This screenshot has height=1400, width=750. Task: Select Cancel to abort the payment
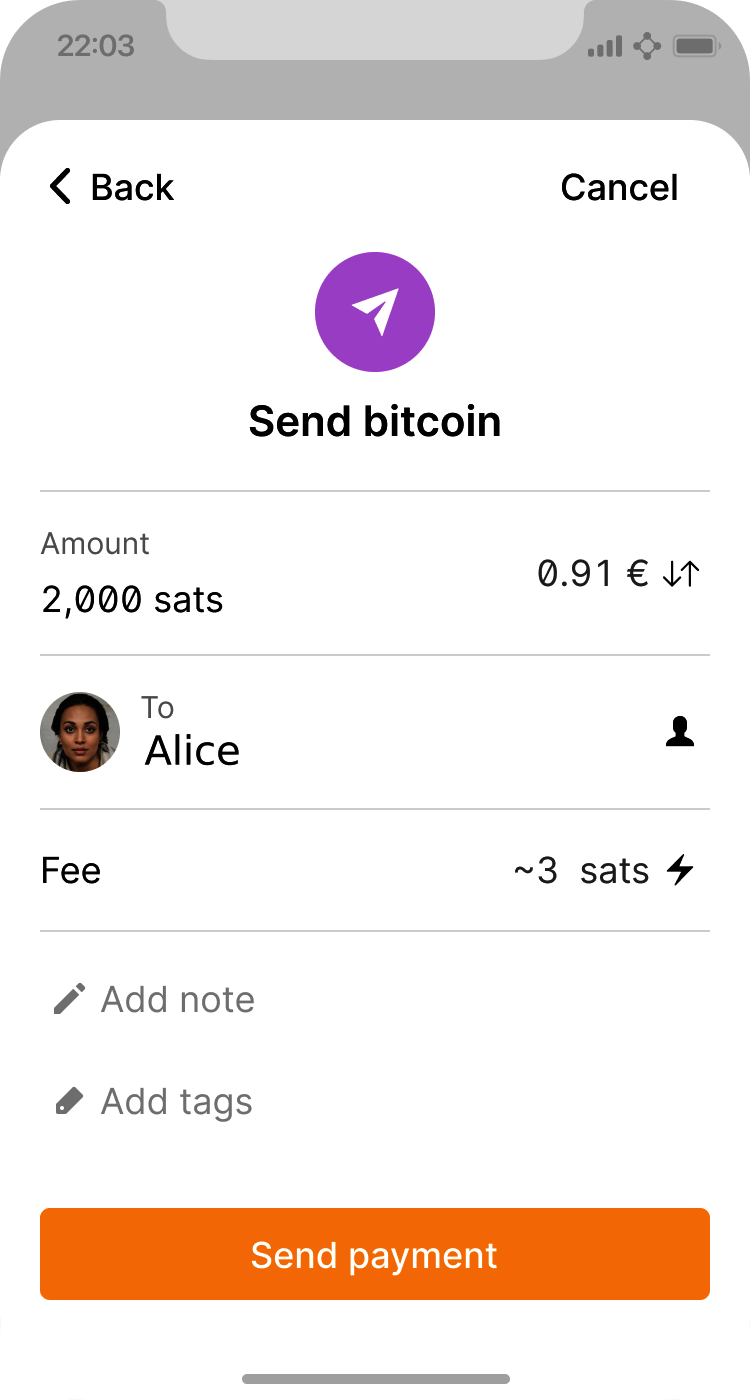click(x=620, y=187)
